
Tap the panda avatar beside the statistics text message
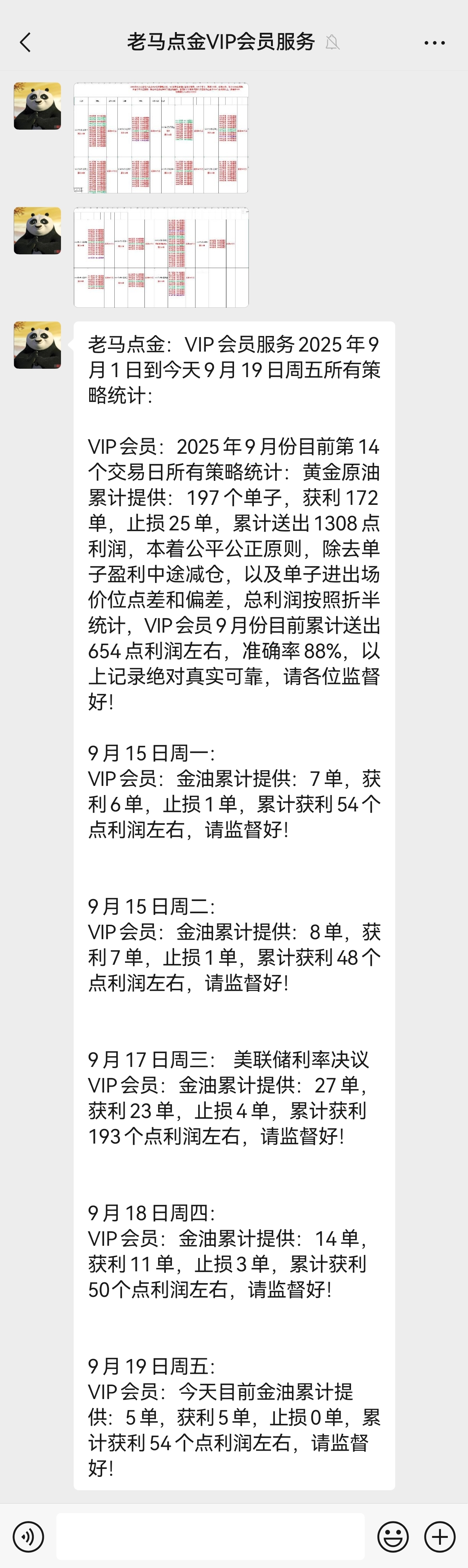tap(38, 344)
